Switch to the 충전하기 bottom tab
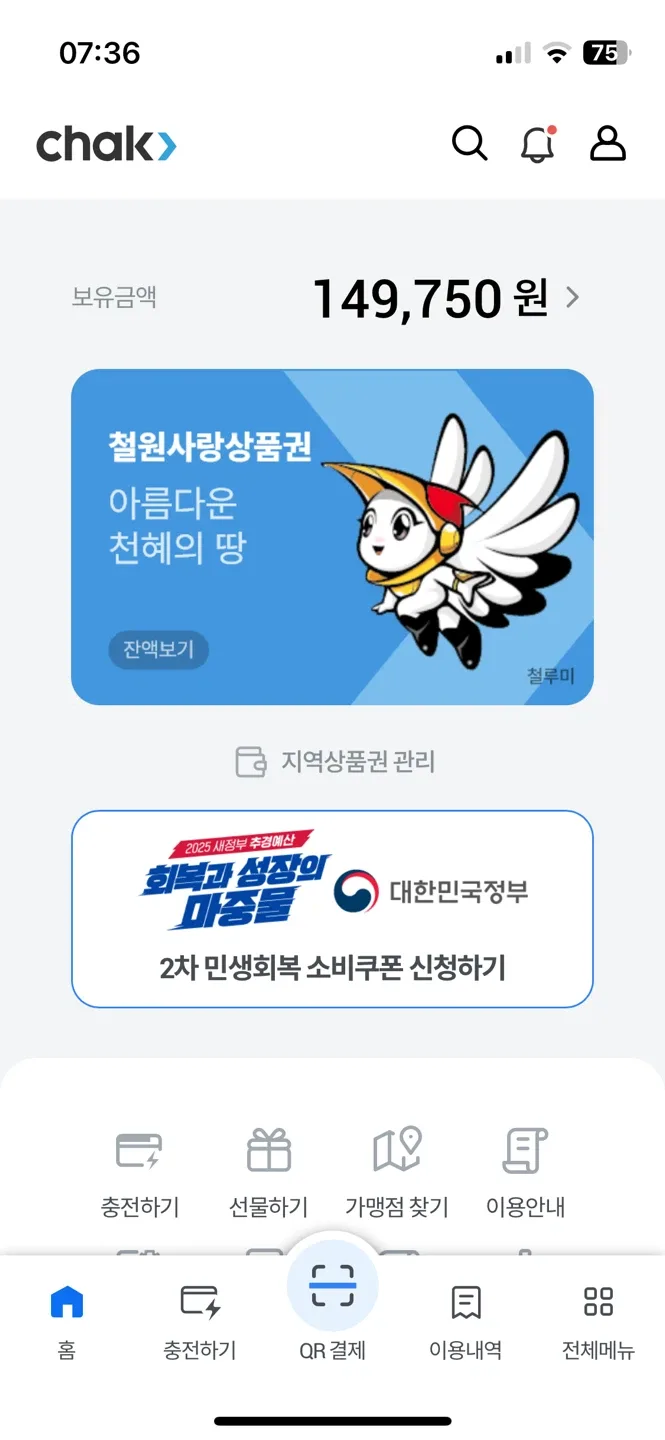 (x=200, y=1322)
